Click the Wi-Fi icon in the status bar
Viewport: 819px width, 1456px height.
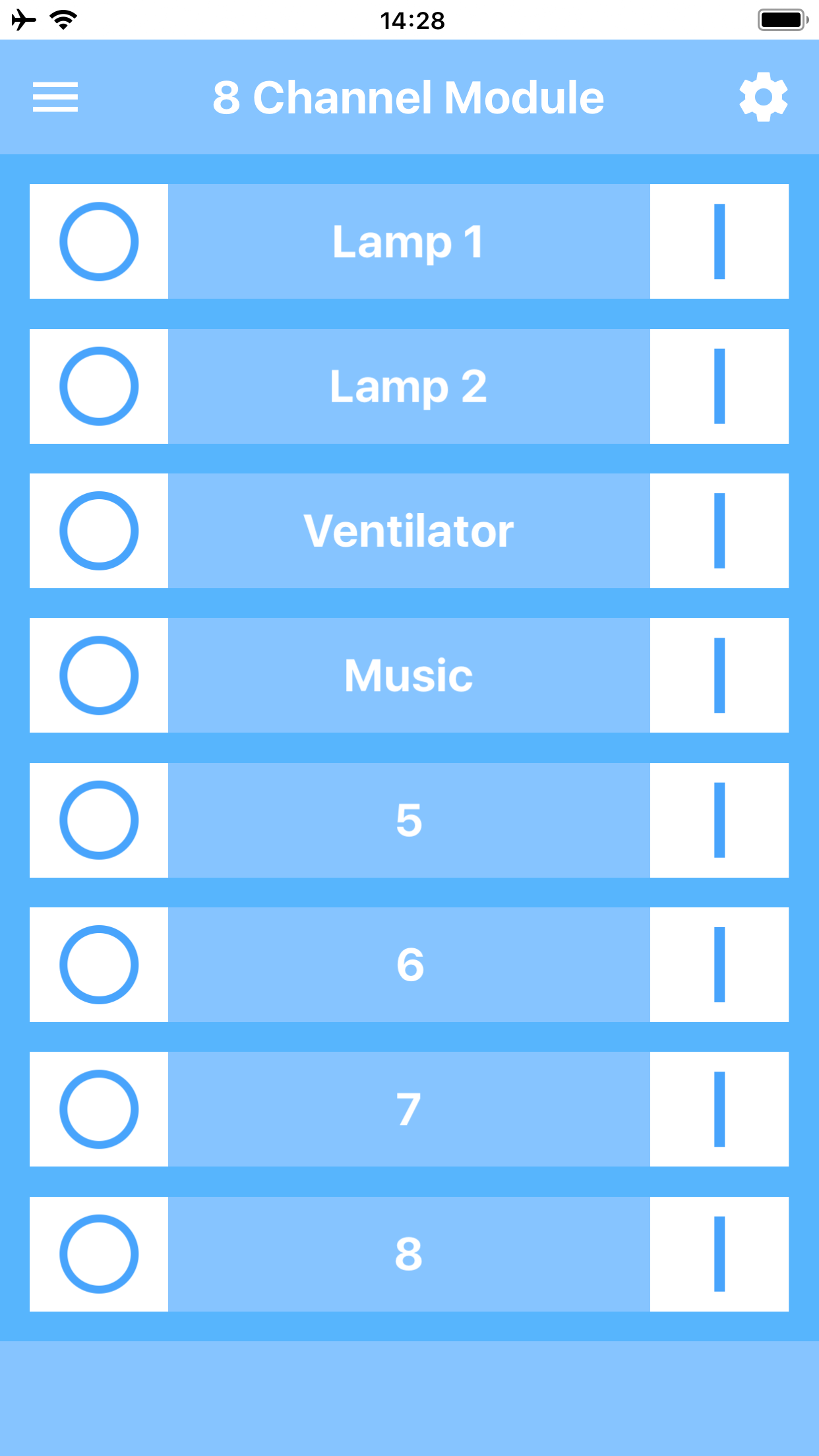coord(62,19)
